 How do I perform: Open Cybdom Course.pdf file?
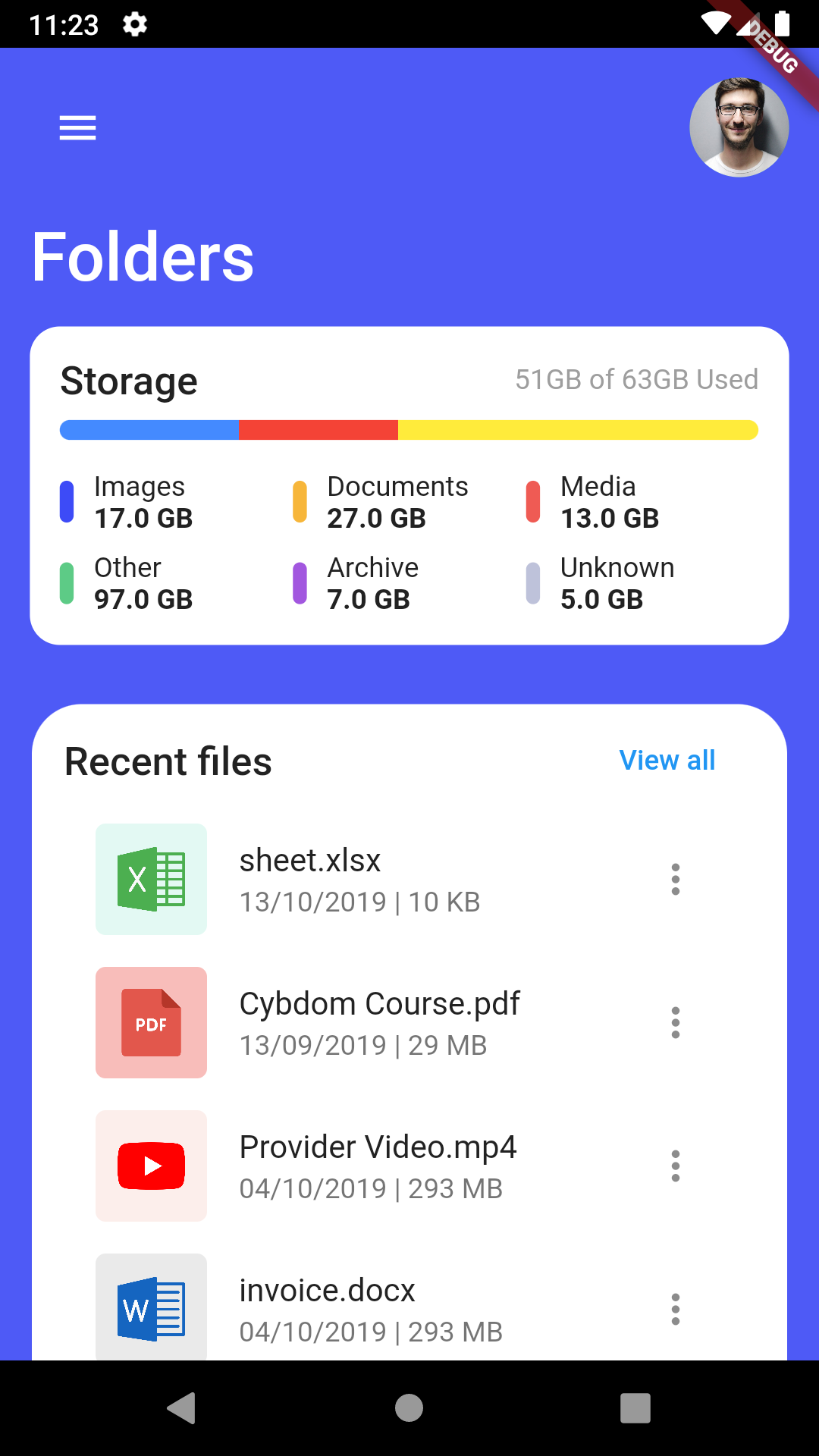(x=379, y=1021)
